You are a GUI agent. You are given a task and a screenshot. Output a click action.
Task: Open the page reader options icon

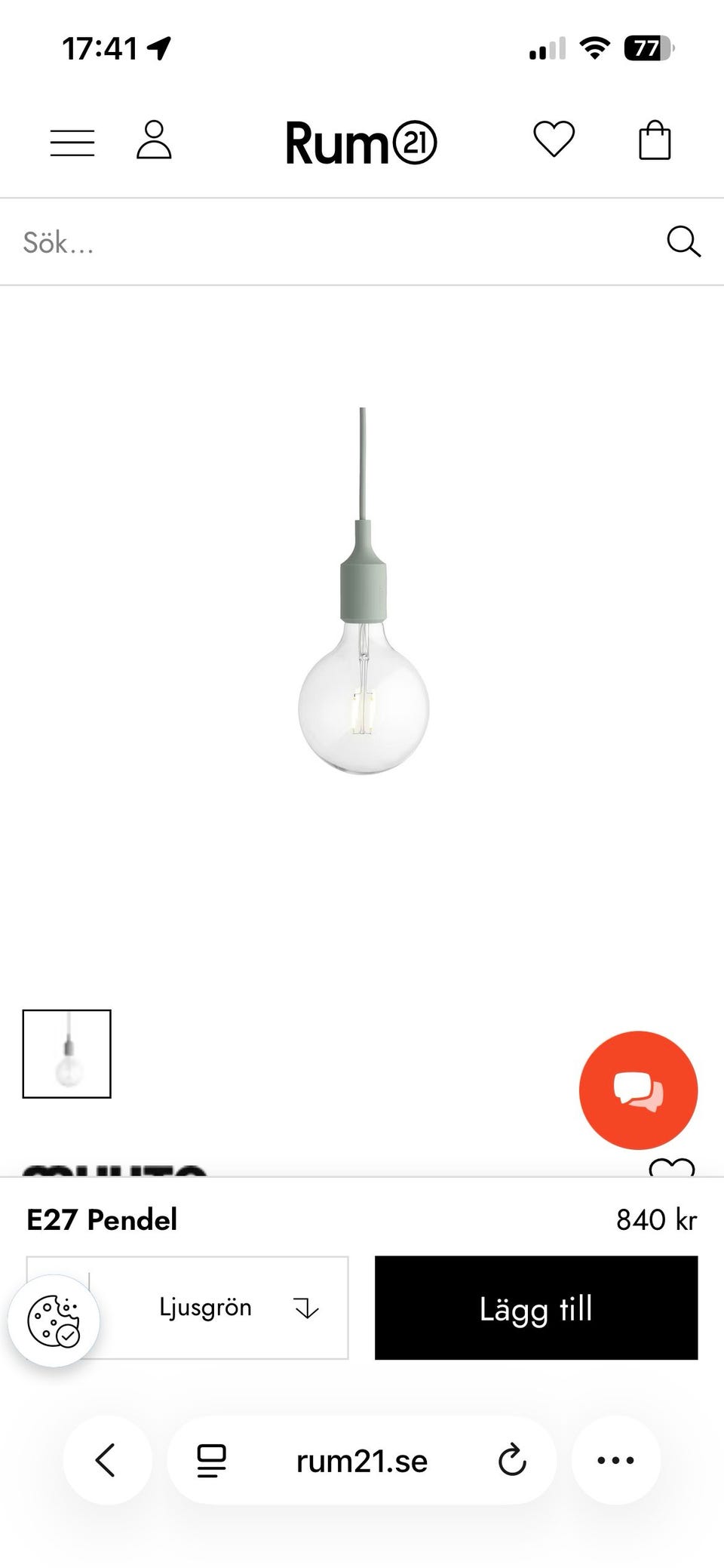coord(211,1460)
